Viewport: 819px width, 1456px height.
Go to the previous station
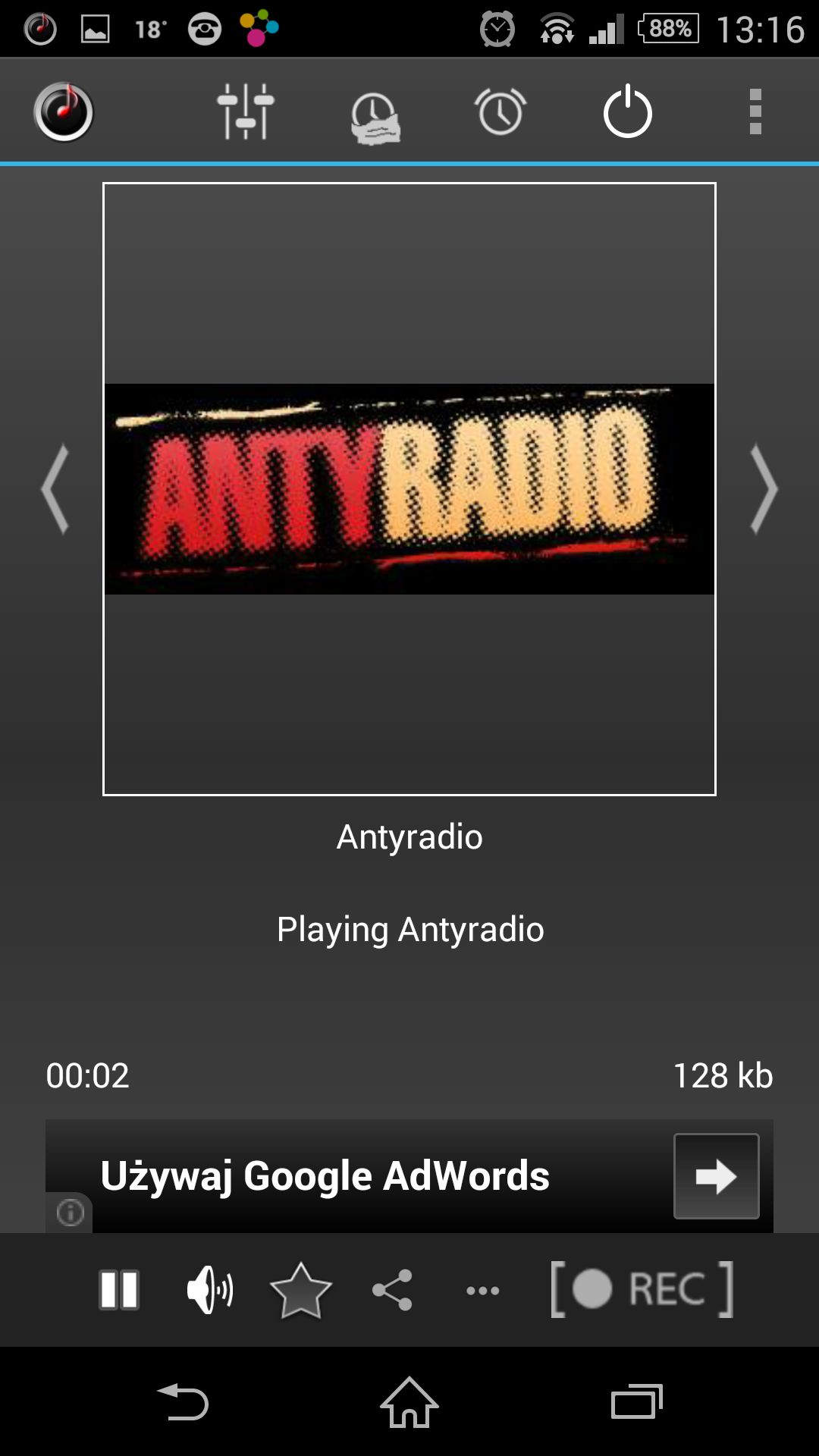[55, 489]
